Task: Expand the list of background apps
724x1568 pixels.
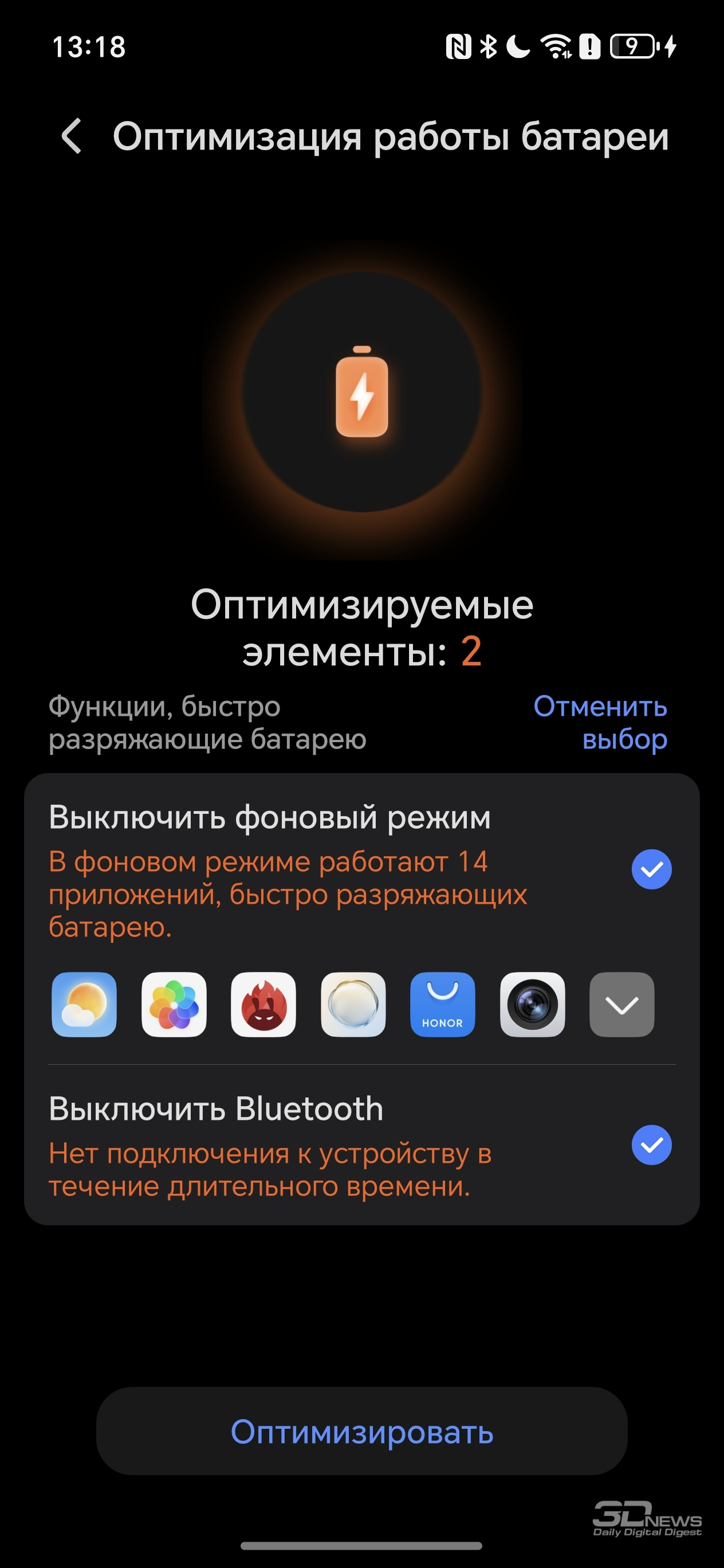Action: coord(622,1004)
